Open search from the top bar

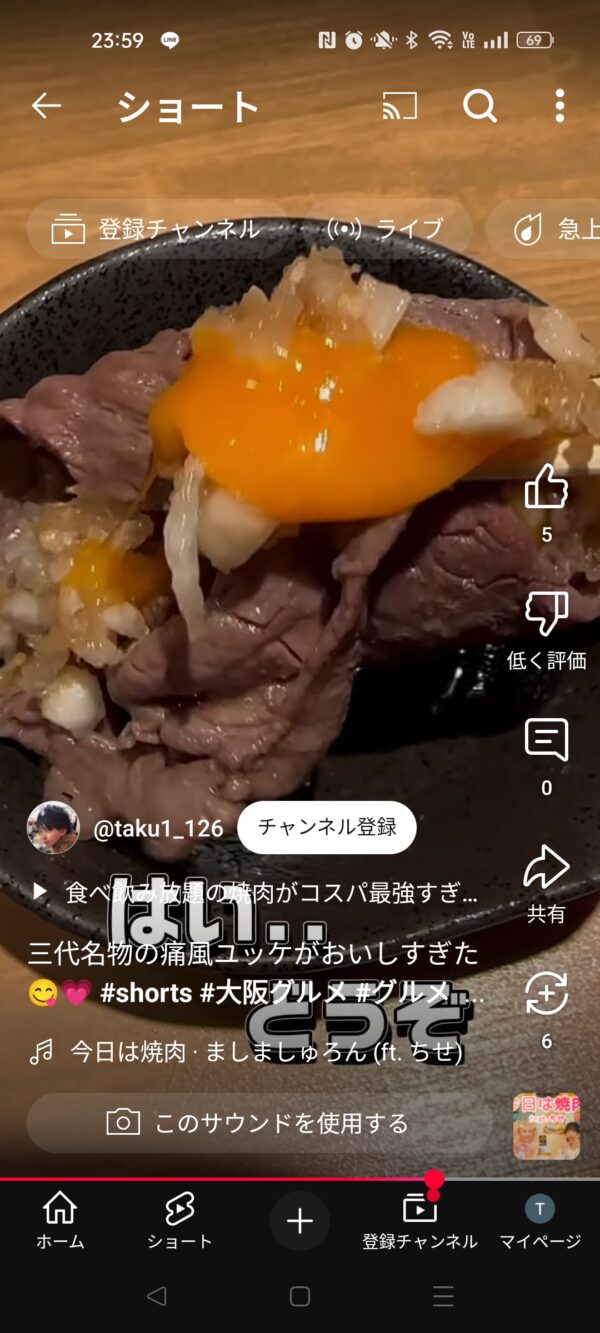480,106
